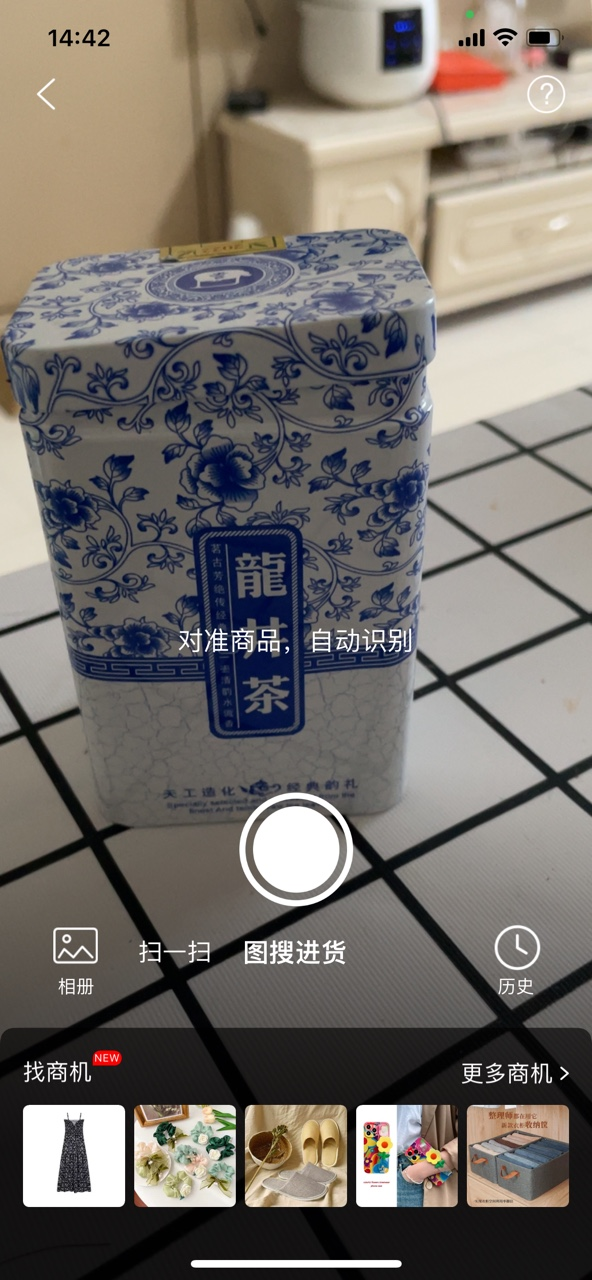The width and height of the screenshot is (592, 1280).
Task: Open the floral dress product thumbnail
Action: [x=74, y=1156]
